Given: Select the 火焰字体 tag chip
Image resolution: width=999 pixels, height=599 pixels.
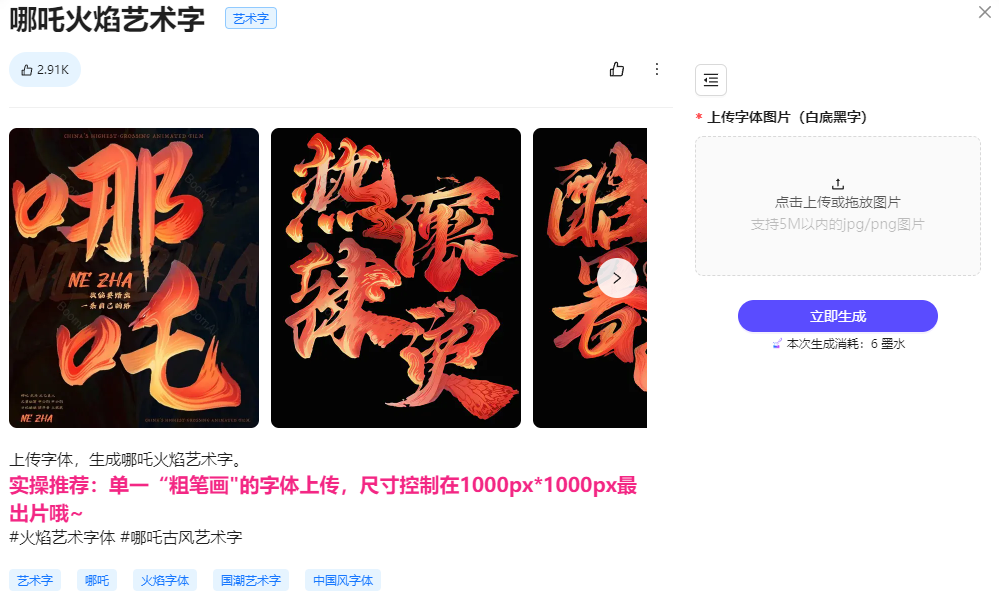Looking at the screenshot, I should [x=165, y=580].
